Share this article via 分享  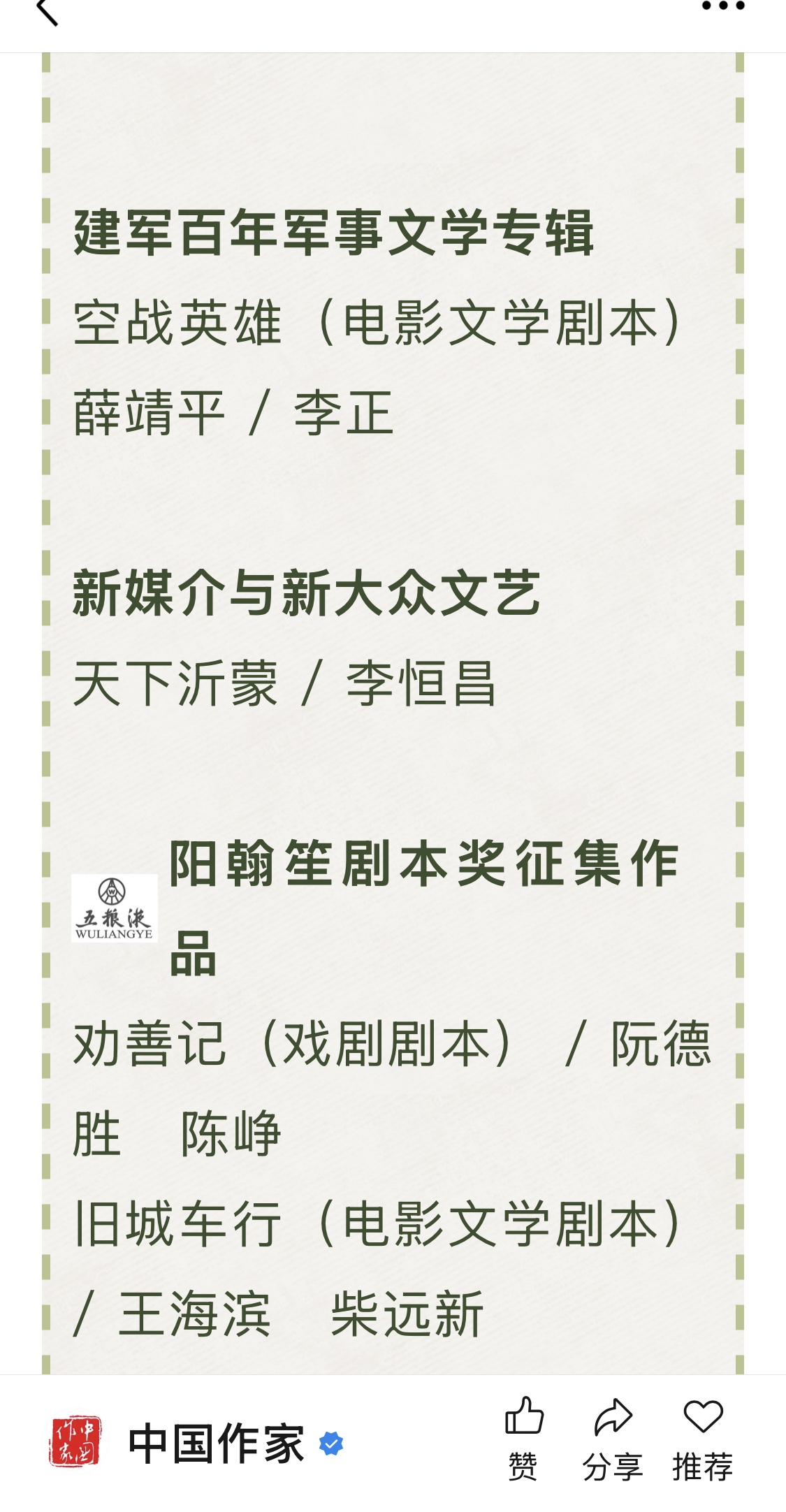[x=613, y=1438]
